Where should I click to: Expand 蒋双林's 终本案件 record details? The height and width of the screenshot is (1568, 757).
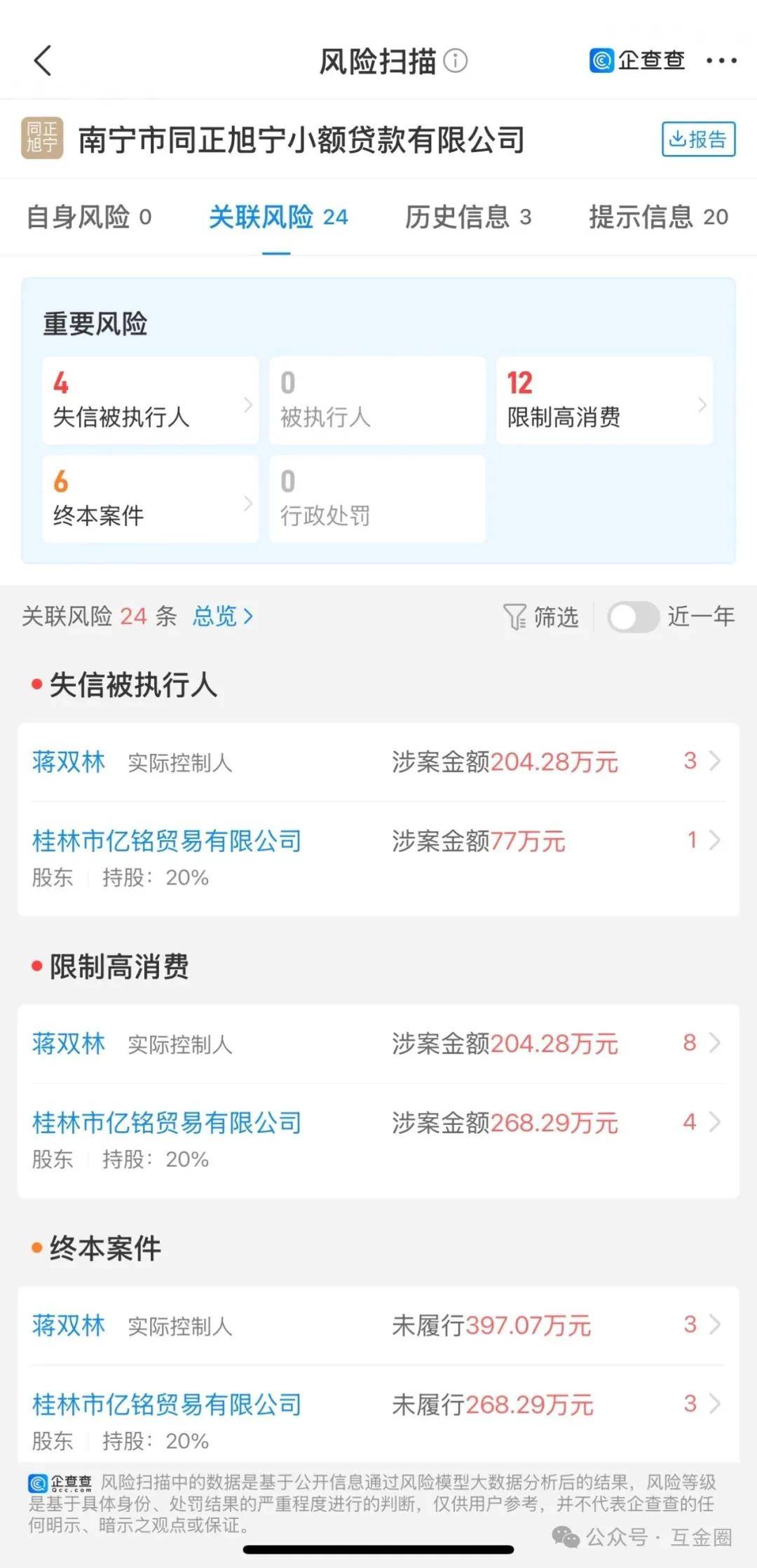tap(716, 1325)
